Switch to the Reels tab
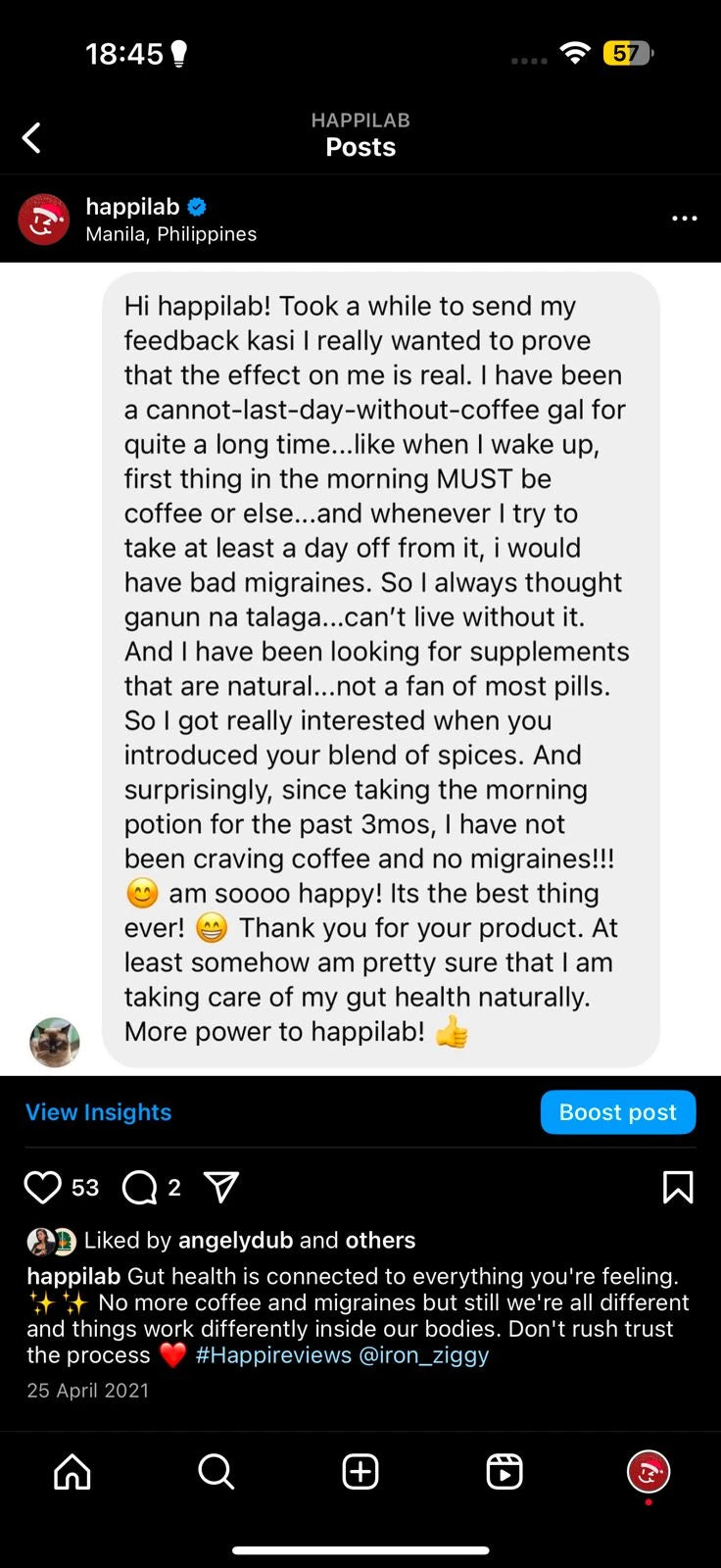The width and height of the screenshot is (721, 1568). coord(505,1471)
